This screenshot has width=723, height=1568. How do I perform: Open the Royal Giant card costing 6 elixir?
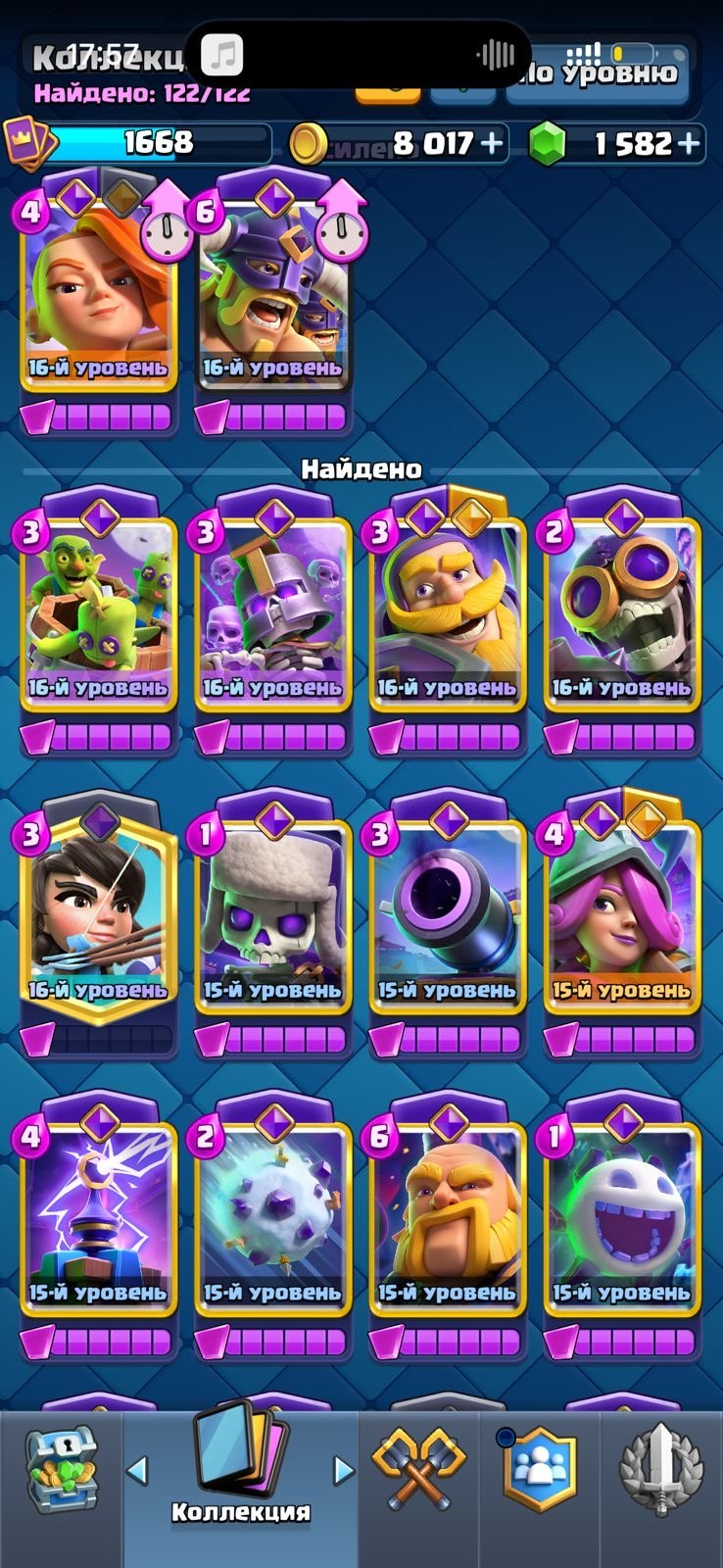click(x=447, y=1226)
